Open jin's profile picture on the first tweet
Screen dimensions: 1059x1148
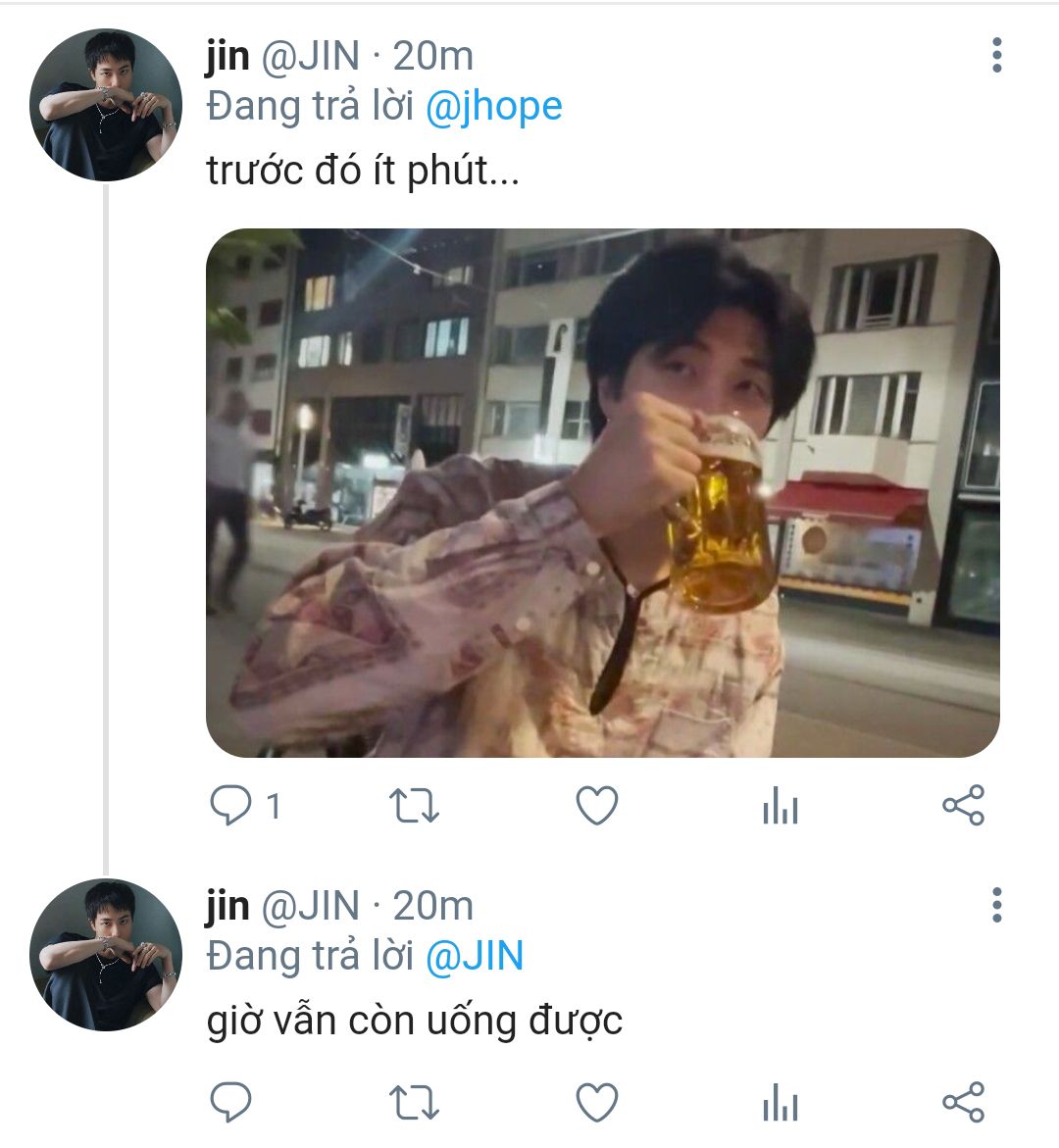point(106,106)
